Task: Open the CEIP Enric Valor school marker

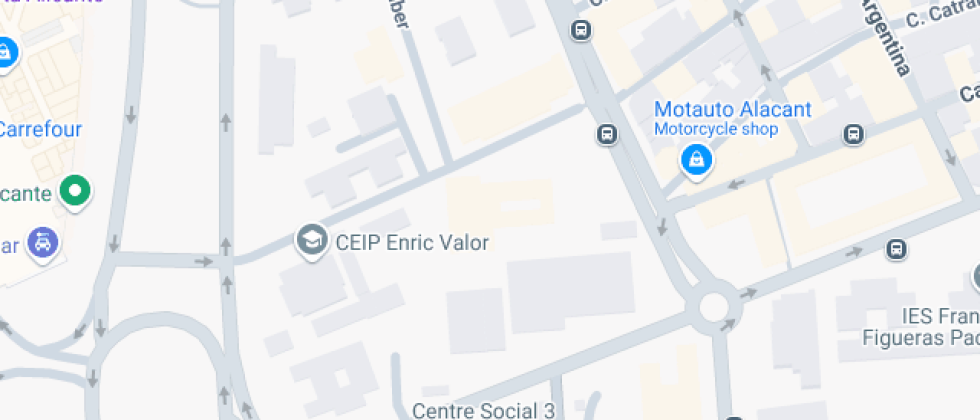Action: (311, 241)
